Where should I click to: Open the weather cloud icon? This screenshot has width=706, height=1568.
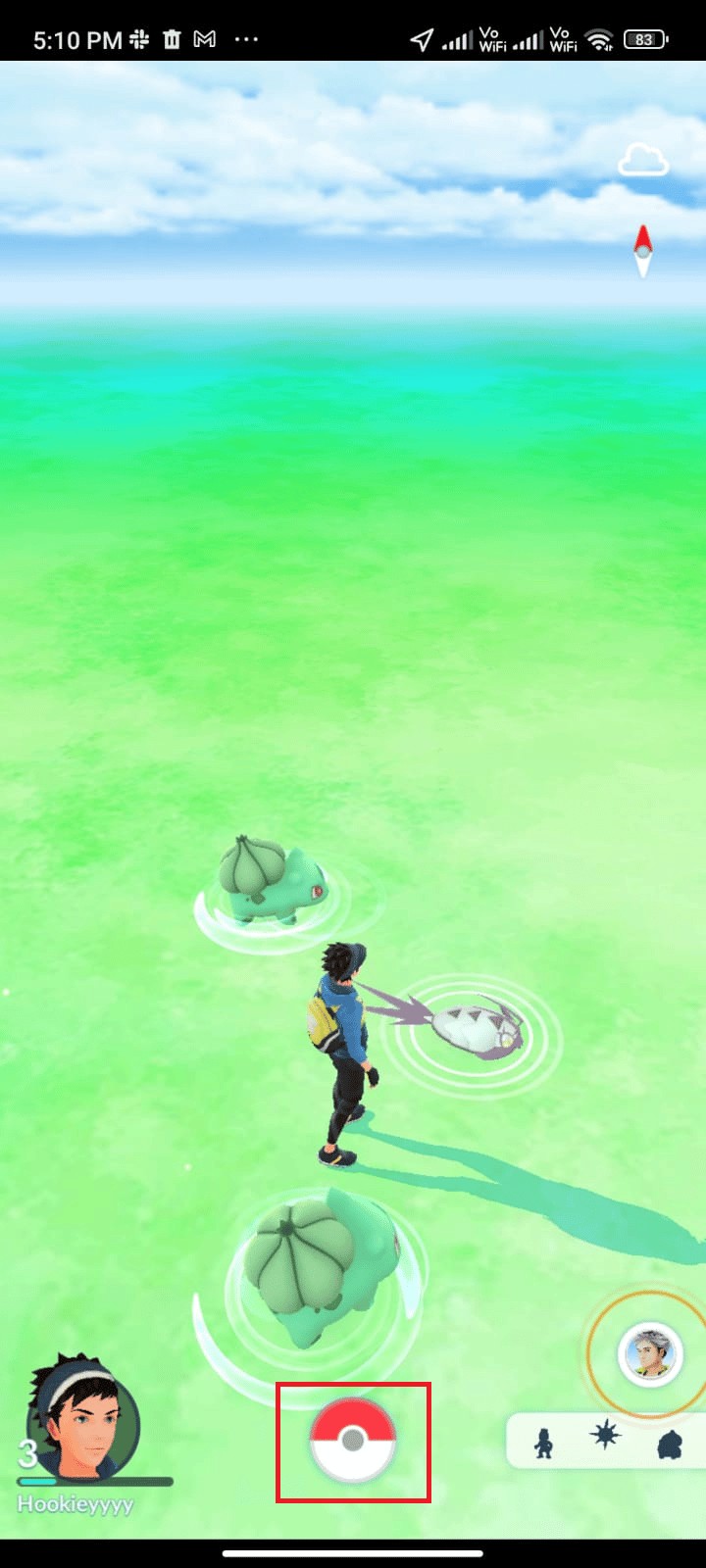(x=643, y=161)
